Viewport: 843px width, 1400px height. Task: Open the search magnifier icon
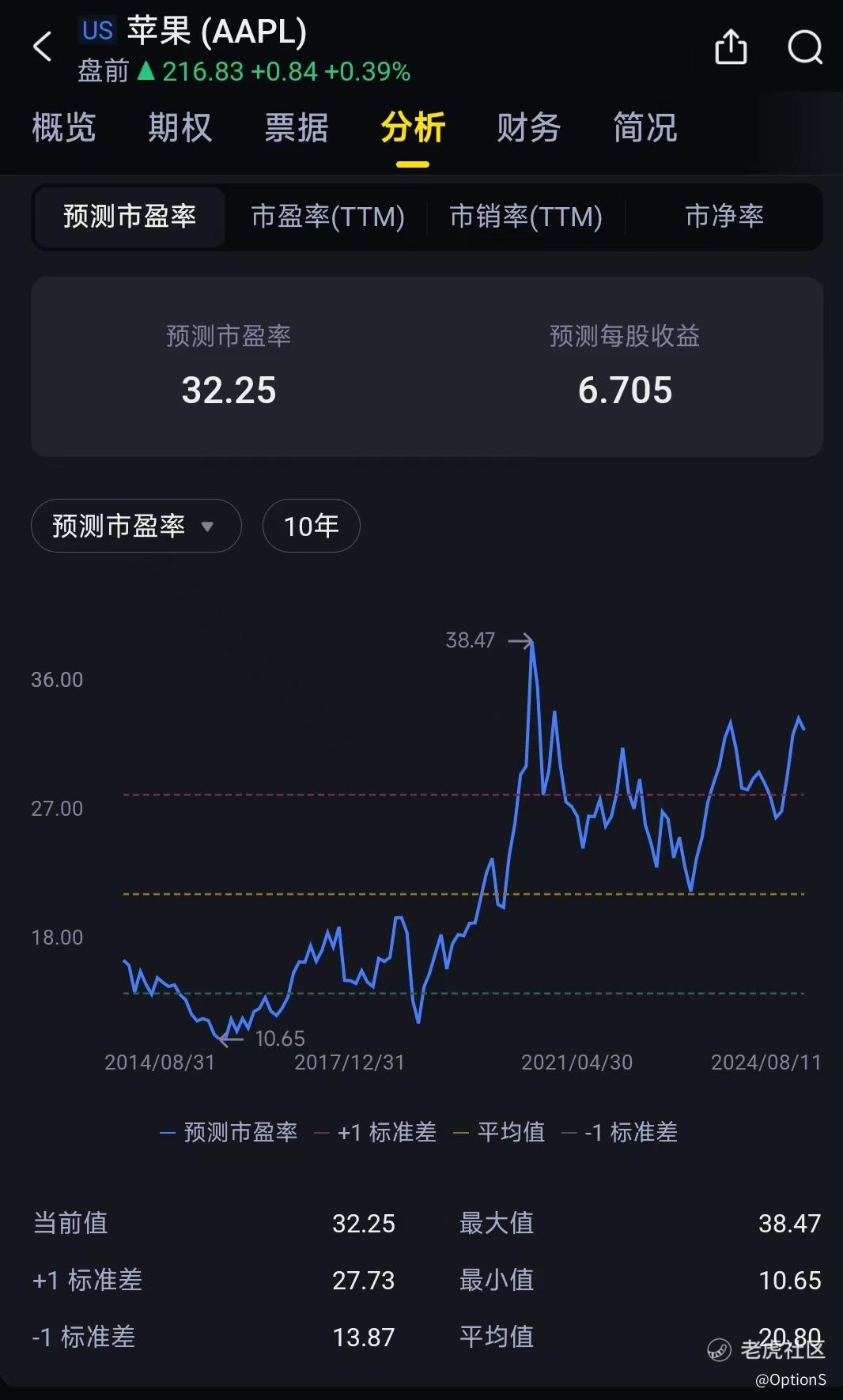pyautogui.click(x=805, y=47)
